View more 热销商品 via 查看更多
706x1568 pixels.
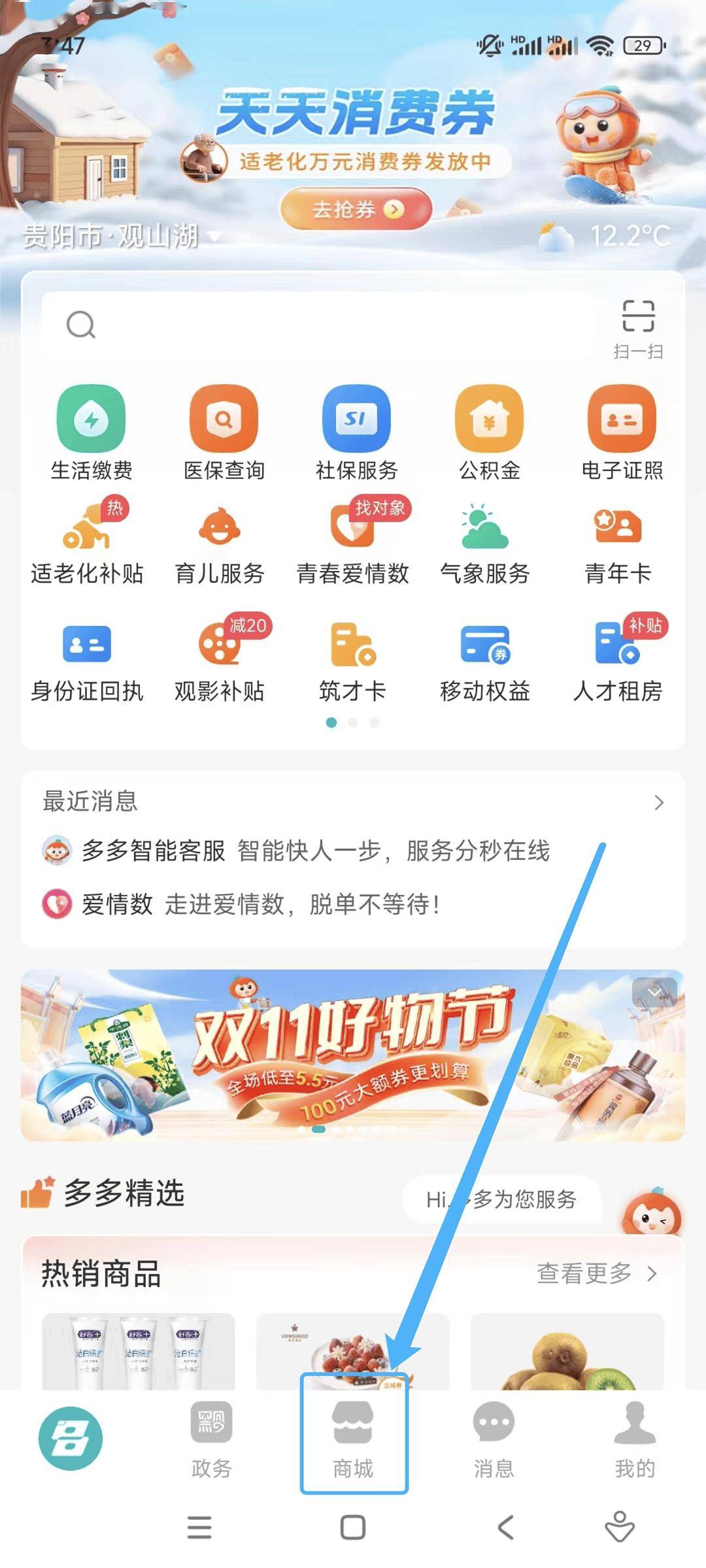pos(596,1273)
